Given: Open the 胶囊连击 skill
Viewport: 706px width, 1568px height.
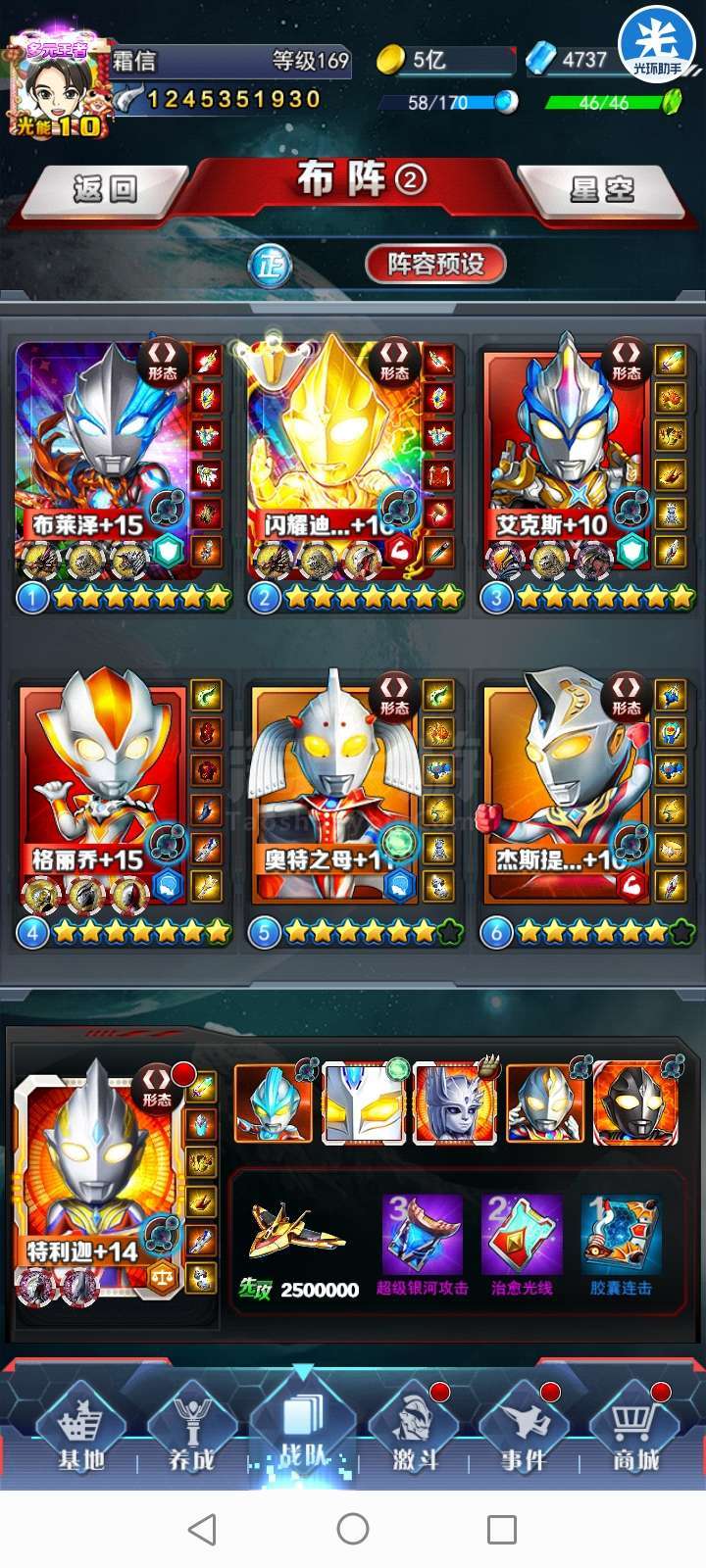Looking at the screenshot, I should point(621,1245).
